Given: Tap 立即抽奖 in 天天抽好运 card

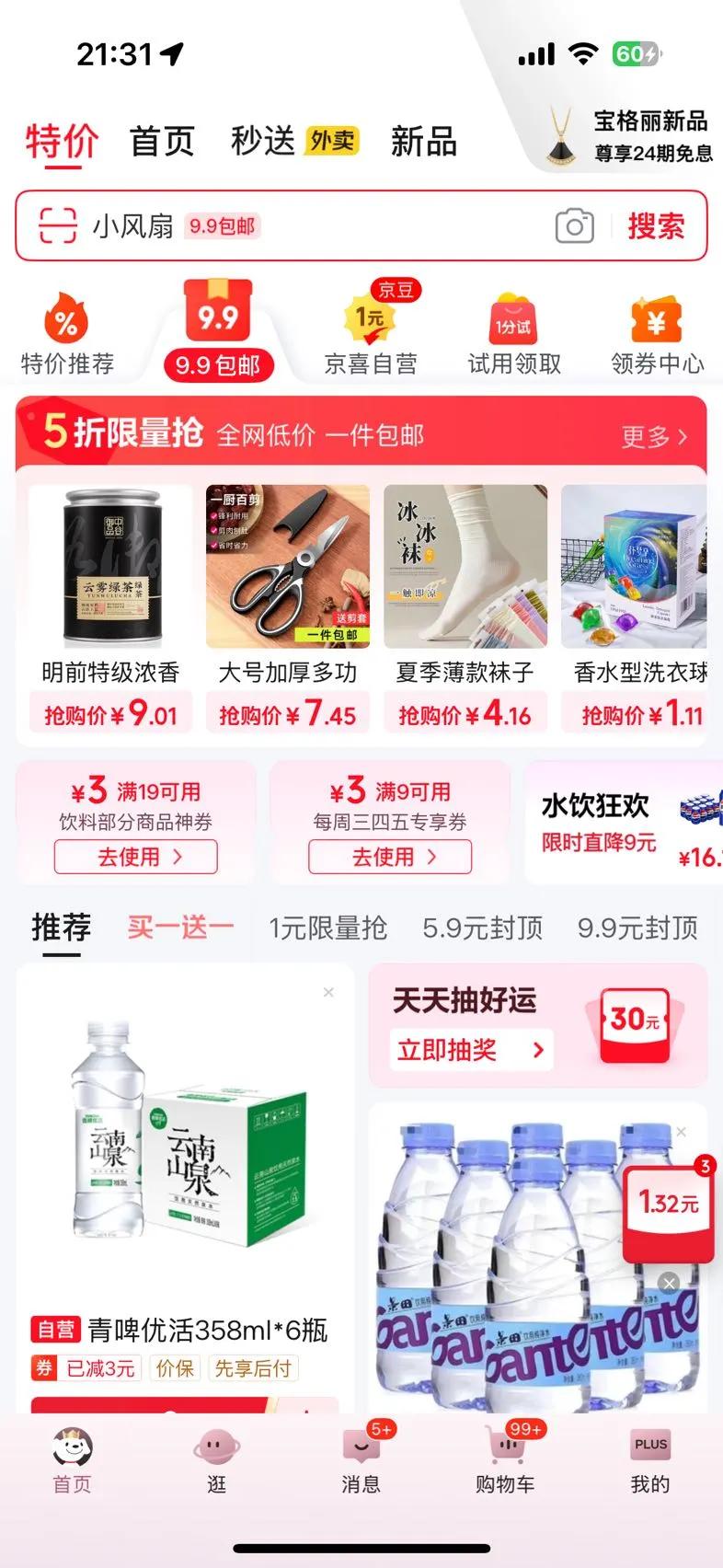Looking at the screenshot, I should pyautogui.click(x=472, y=1049).
